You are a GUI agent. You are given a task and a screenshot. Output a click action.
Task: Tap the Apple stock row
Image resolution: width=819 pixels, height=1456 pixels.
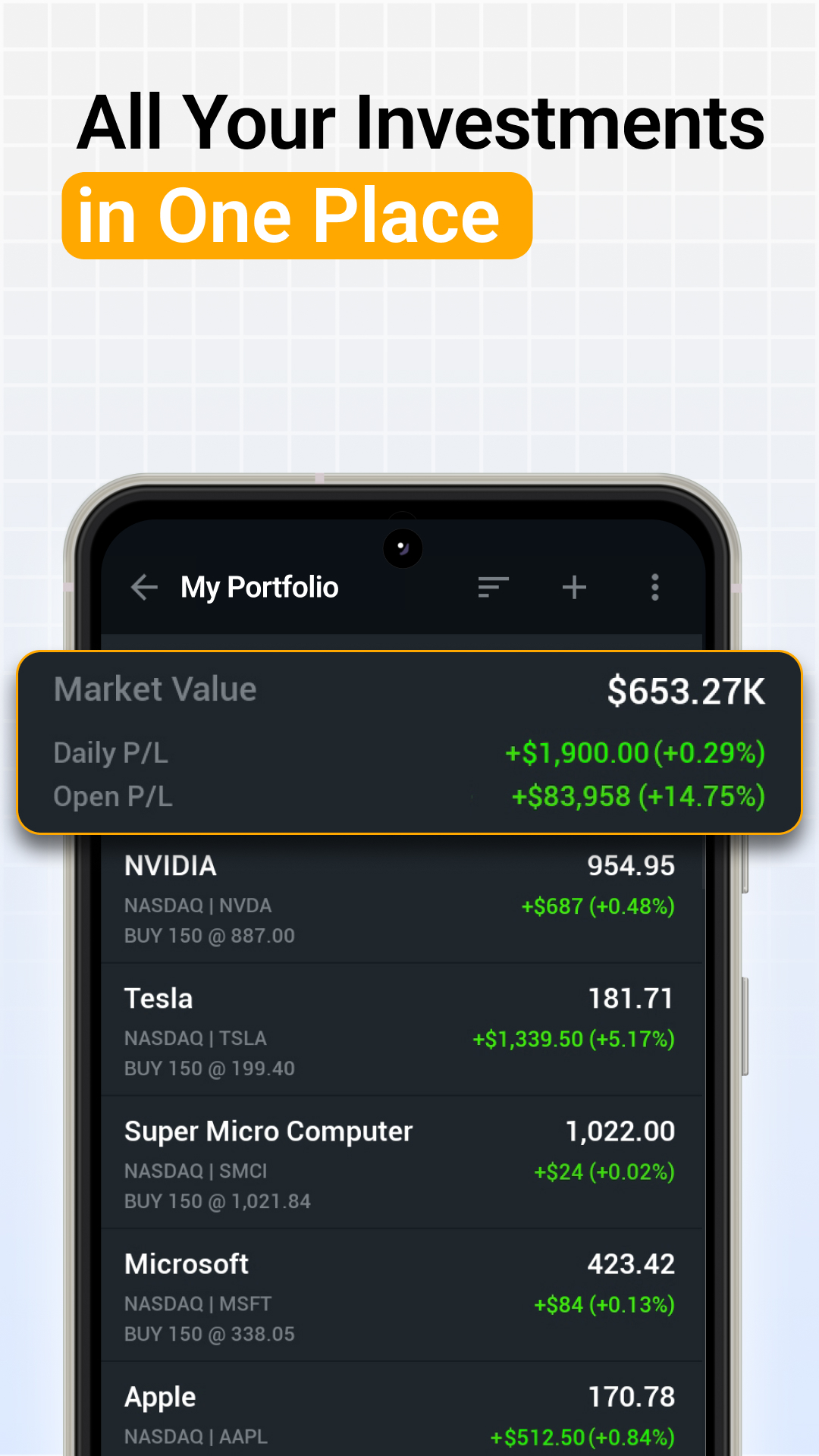click(x=400, y=1410)
